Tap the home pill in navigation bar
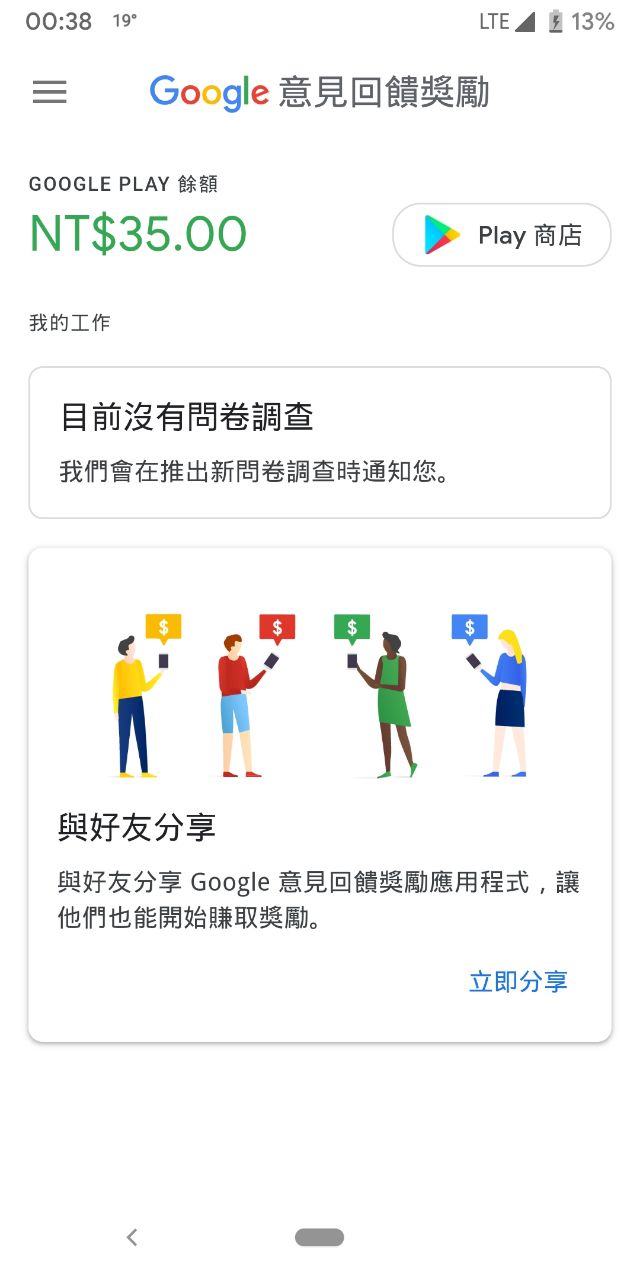 point(320,1238)
